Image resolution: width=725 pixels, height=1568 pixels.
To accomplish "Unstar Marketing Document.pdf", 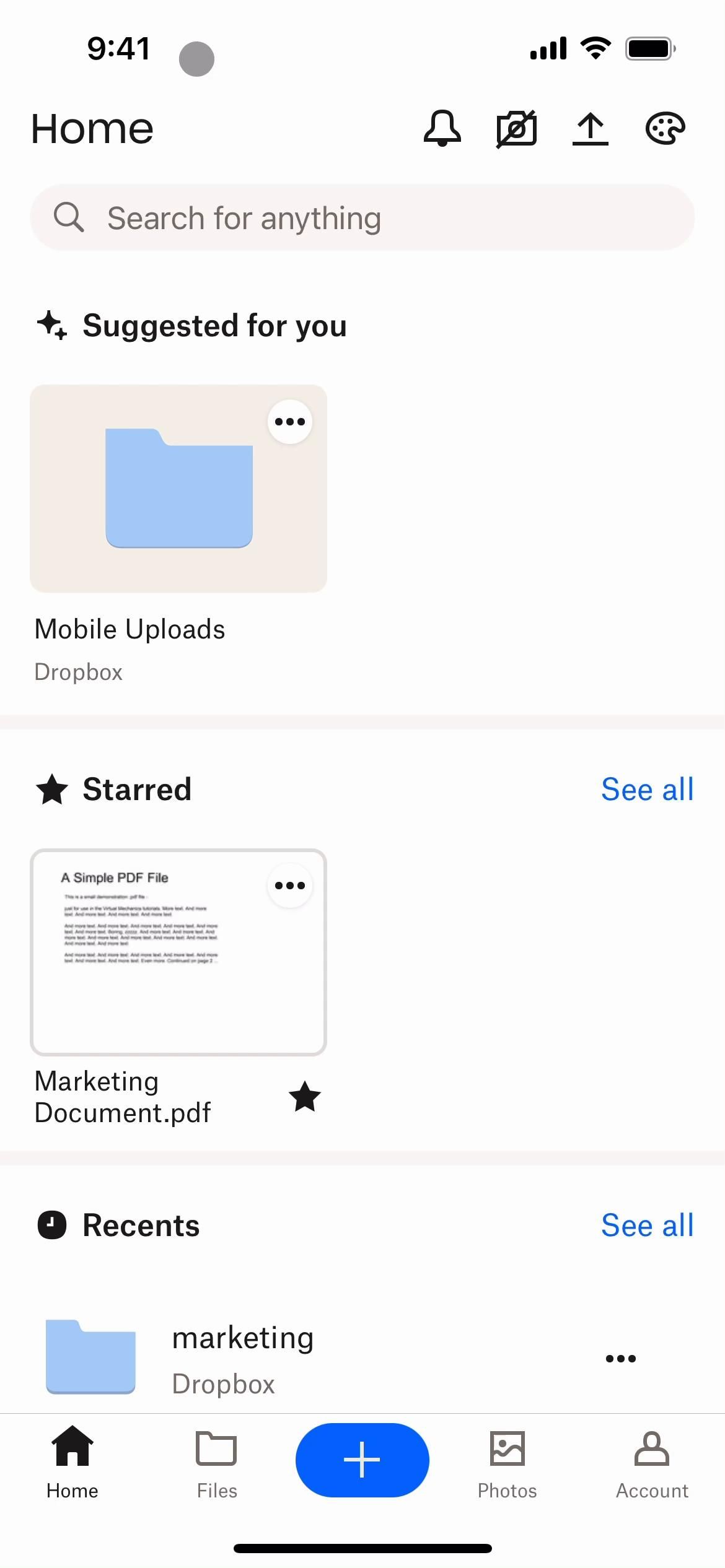I will 305,1097.
